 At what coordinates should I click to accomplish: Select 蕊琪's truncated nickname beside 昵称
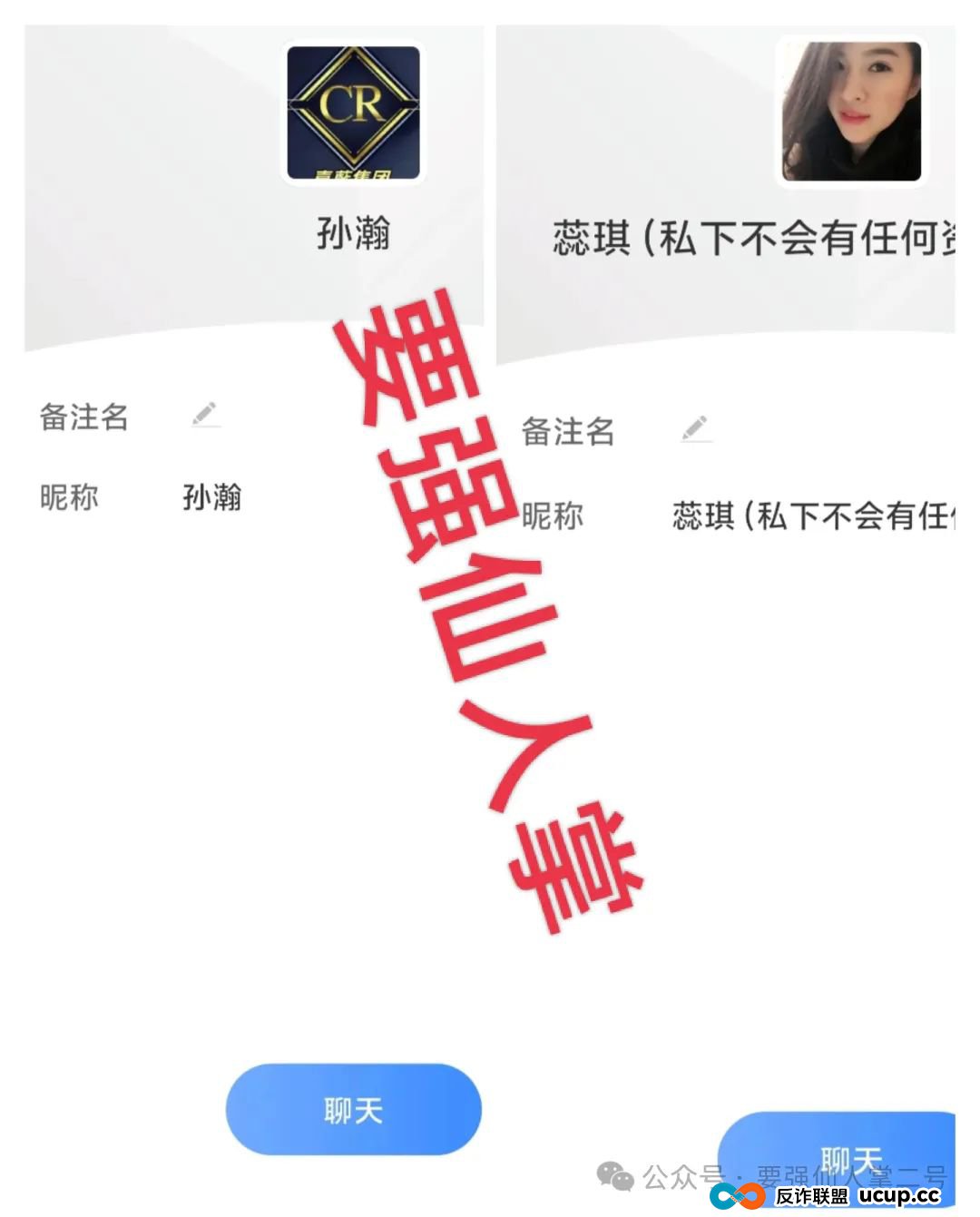coord(799,514)
